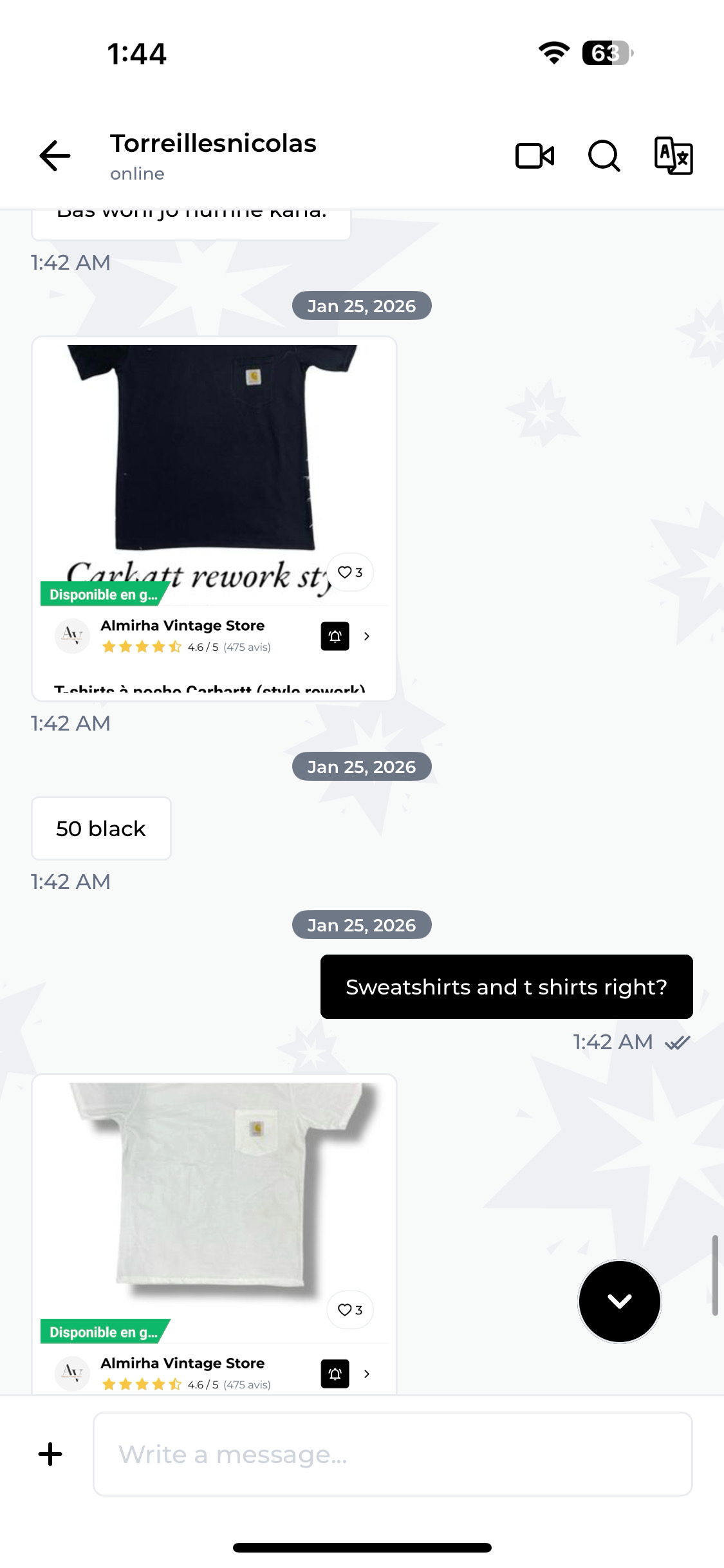Open the white Carhartt t-shirt product card
This screenshot has height=1568, width=724.
pyautogui.click(x=212, y=1184)
